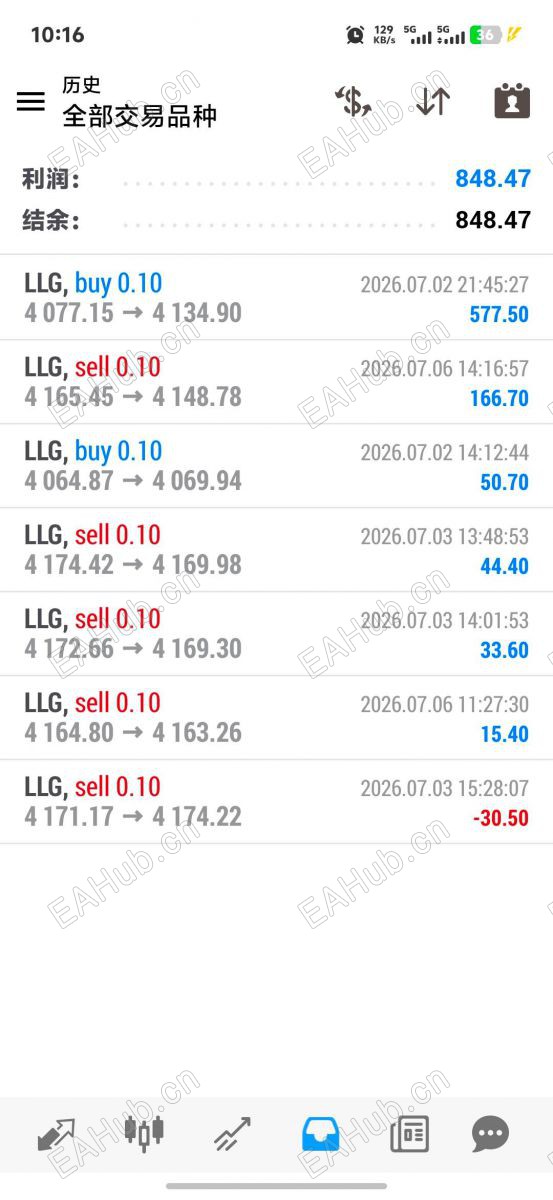This screenshot has height=1200, width=553.
Task: Open the hamburger drawer menu
Action: coord(31,101)
